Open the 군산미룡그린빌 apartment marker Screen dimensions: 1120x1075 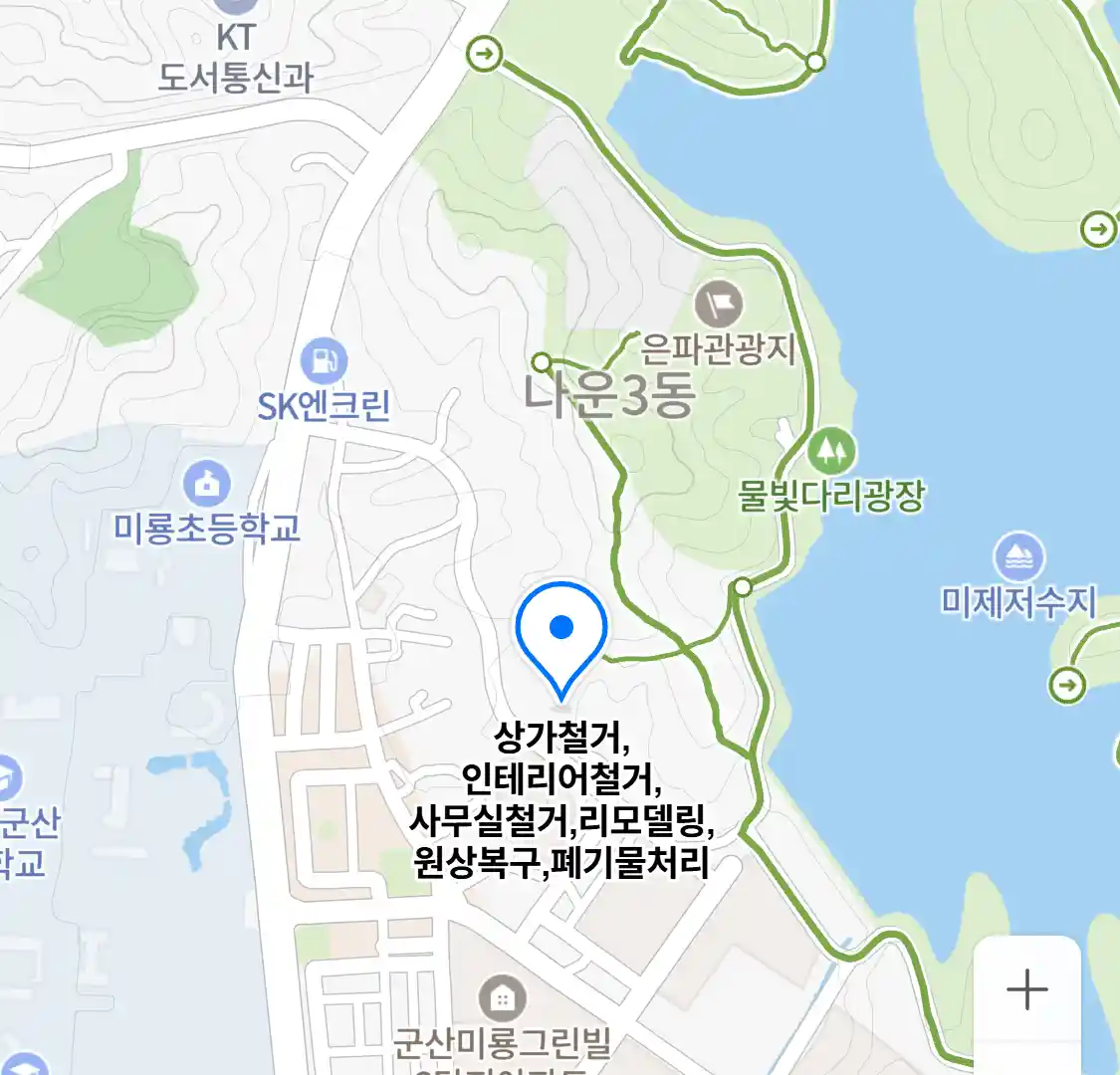coord(503,996)
